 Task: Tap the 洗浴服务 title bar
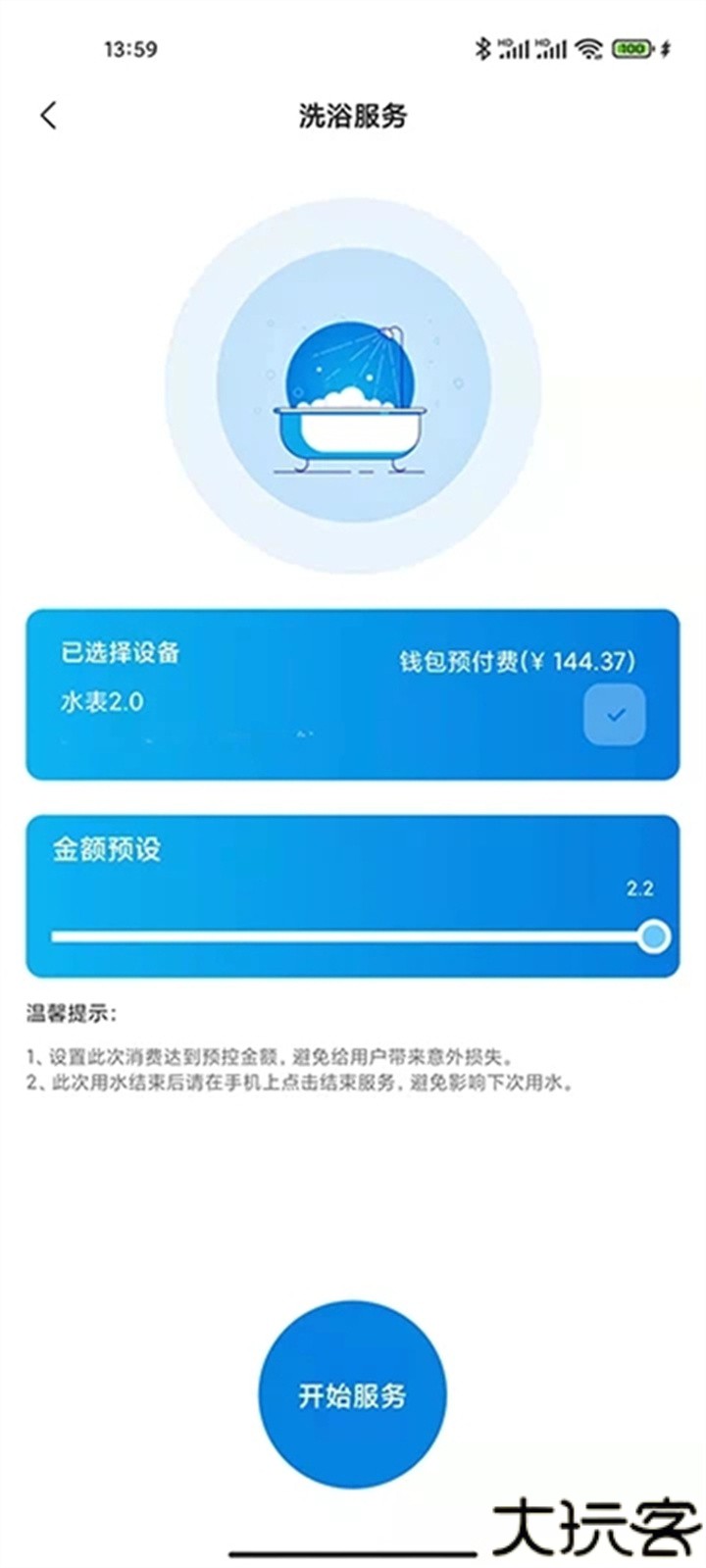[352, 115]
